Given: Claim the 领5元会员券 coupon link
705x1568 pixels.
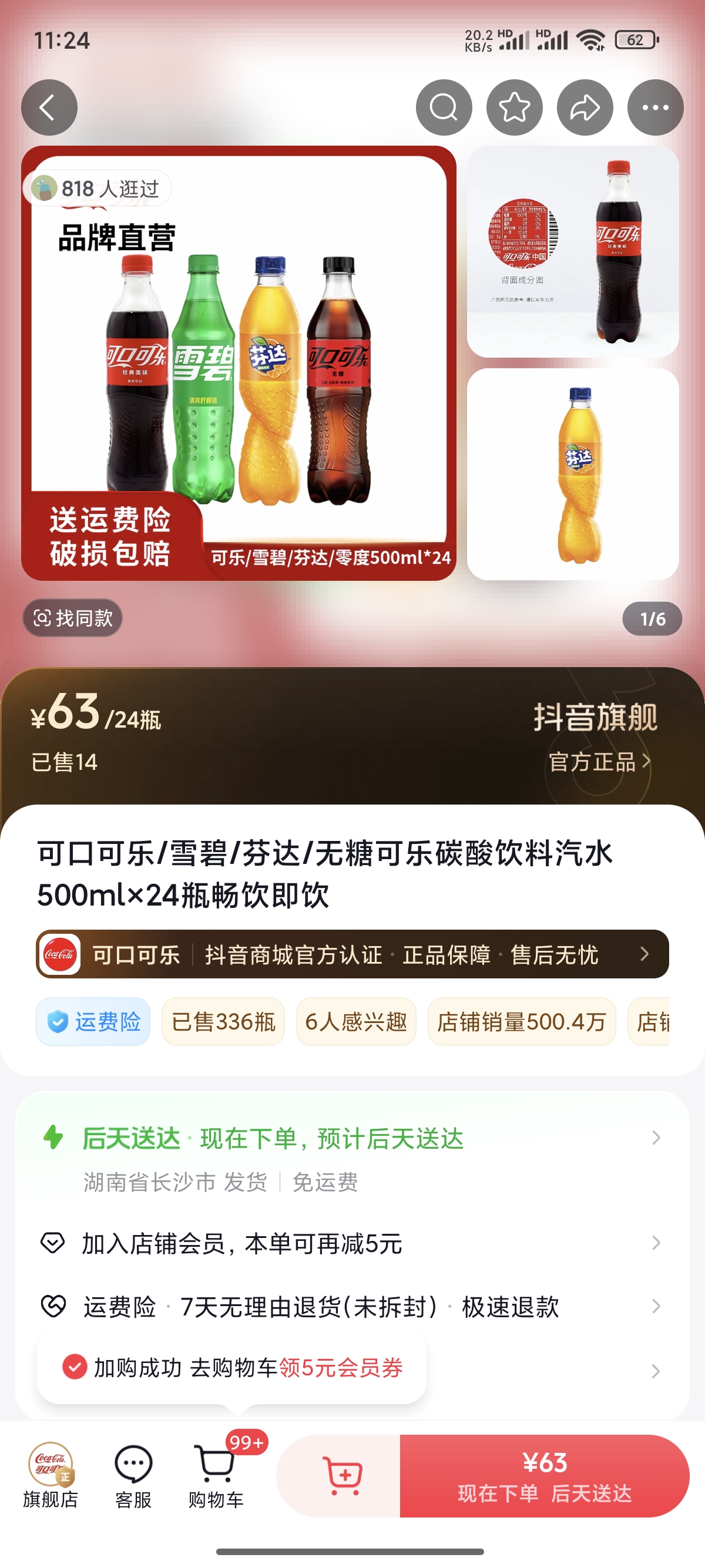Looking at the screenshot, I should tap(341, 1368).
